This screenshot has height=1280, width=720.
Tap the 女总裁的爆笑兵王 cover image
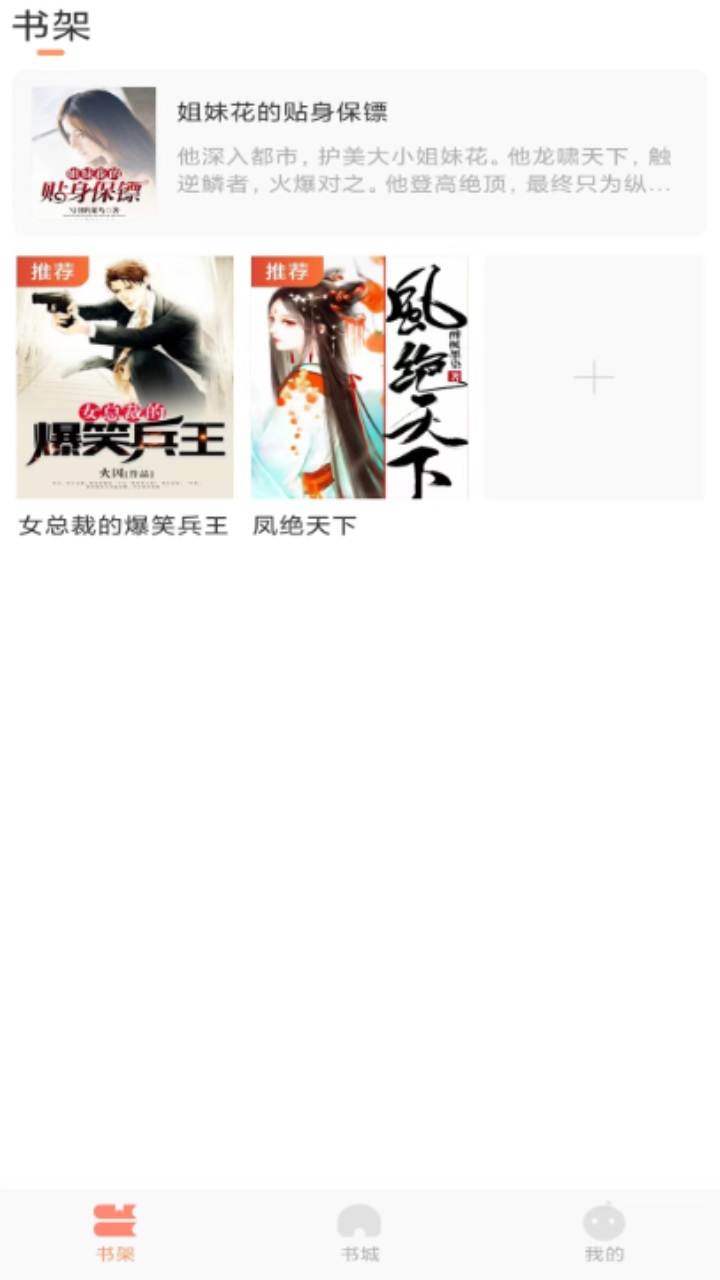coord(123,377)
